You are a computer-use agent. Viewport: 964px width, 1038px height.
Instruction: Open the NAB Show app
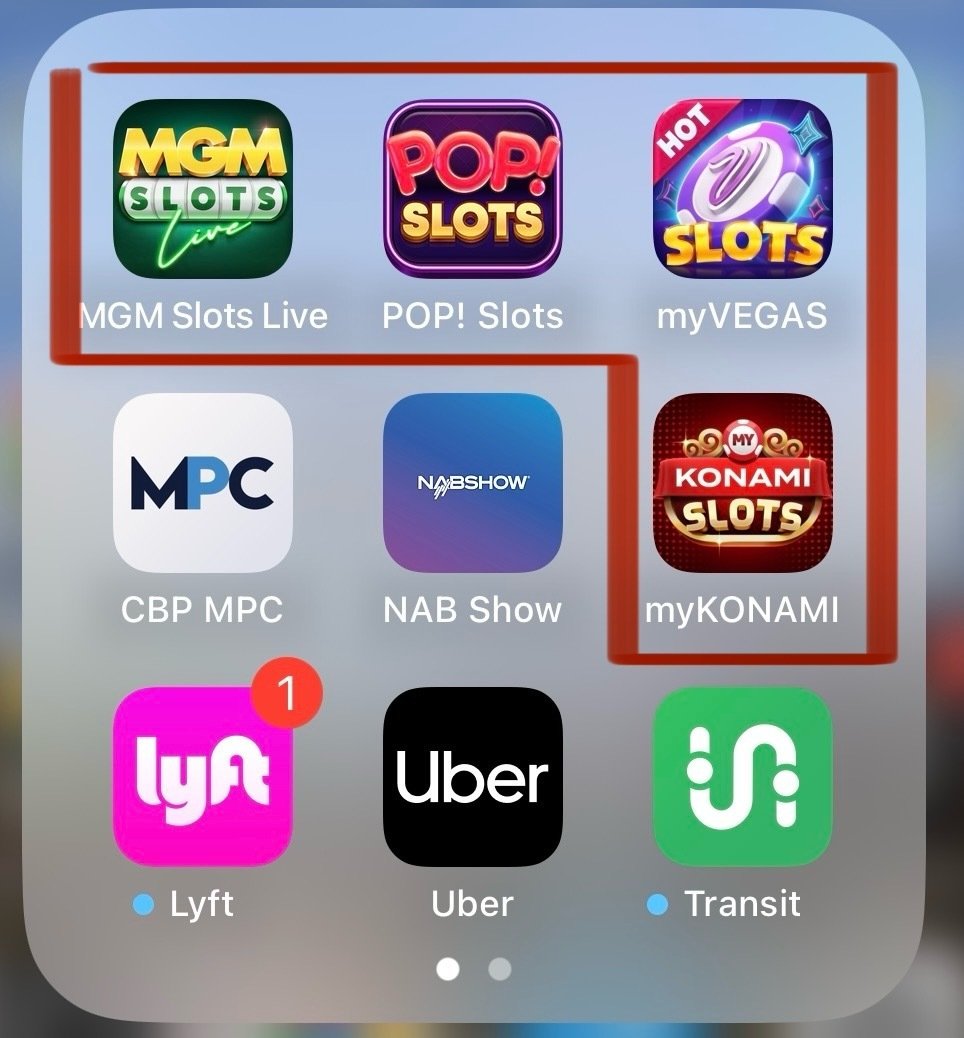click(x=473, y=482)
